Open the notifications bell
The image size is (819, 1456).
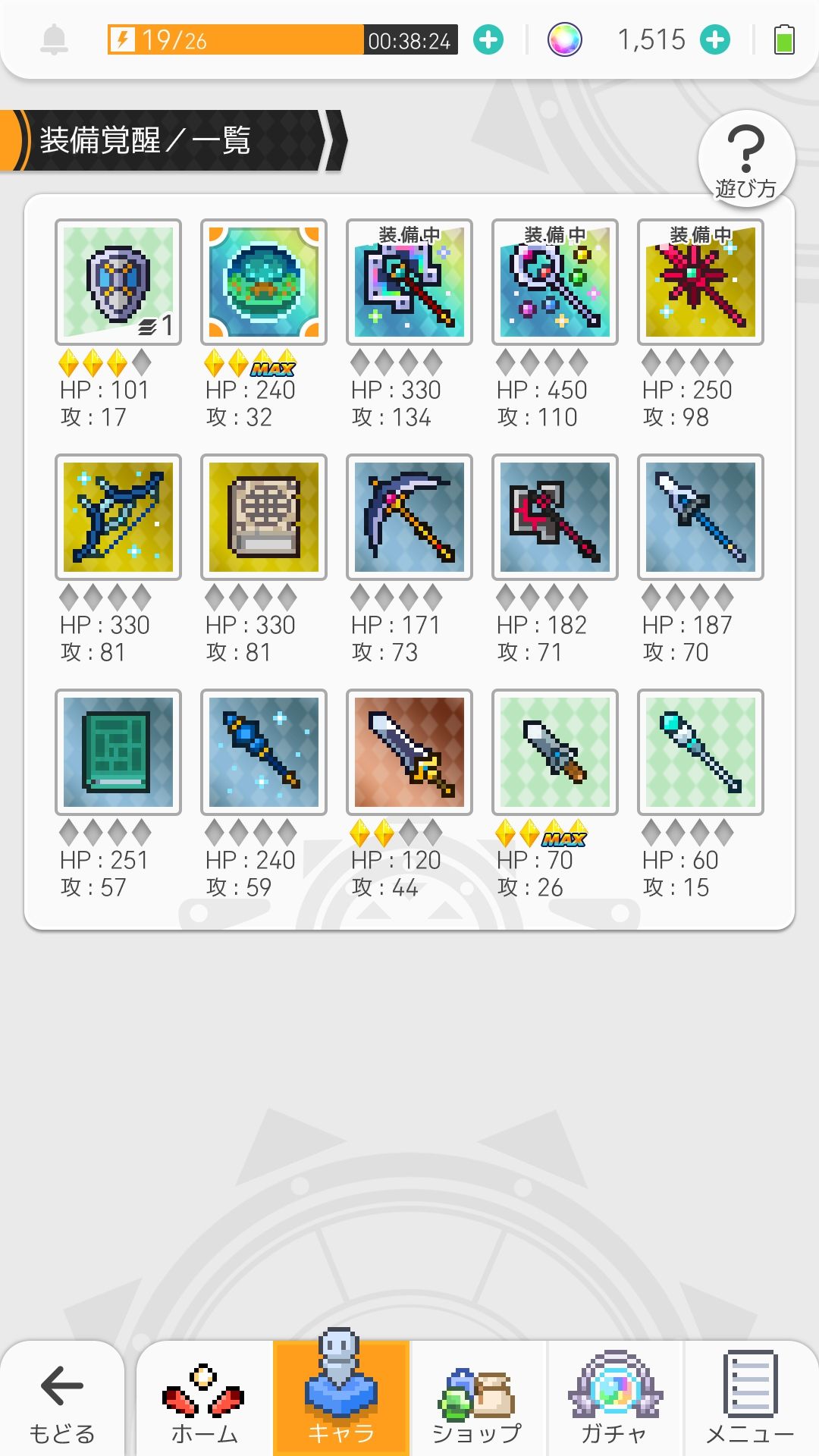[54, 39]
